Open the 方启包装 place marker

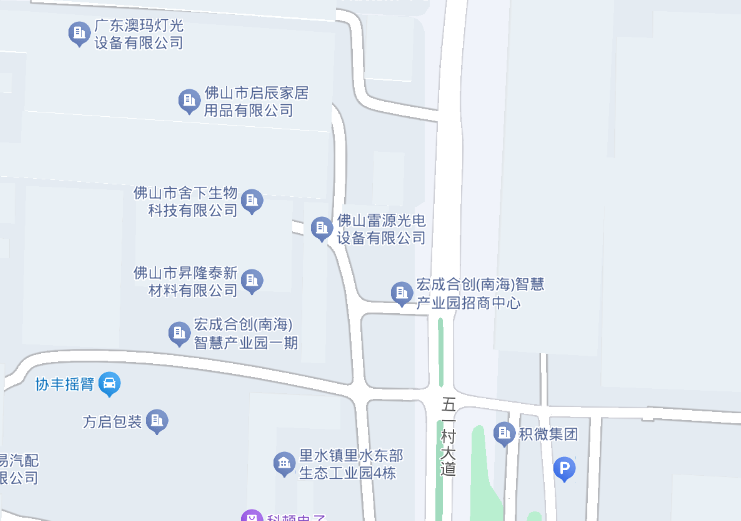(x=157, y=421)
